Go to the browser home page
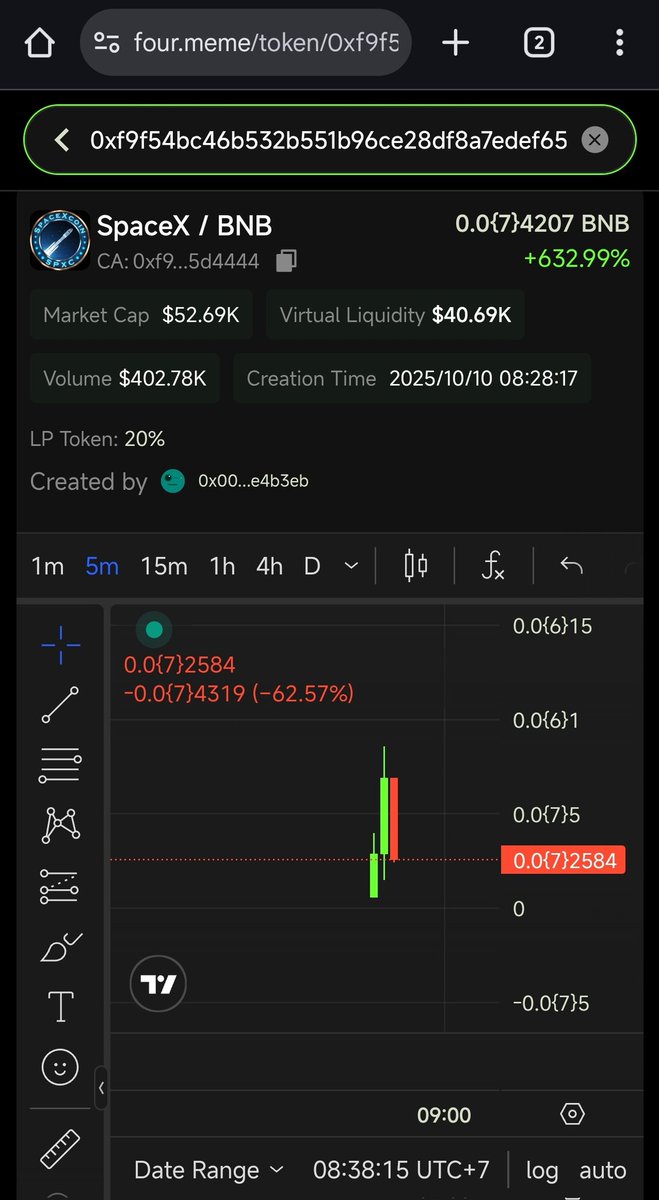This screenshot has width=659, height=1200. click(x=39, y=43)
